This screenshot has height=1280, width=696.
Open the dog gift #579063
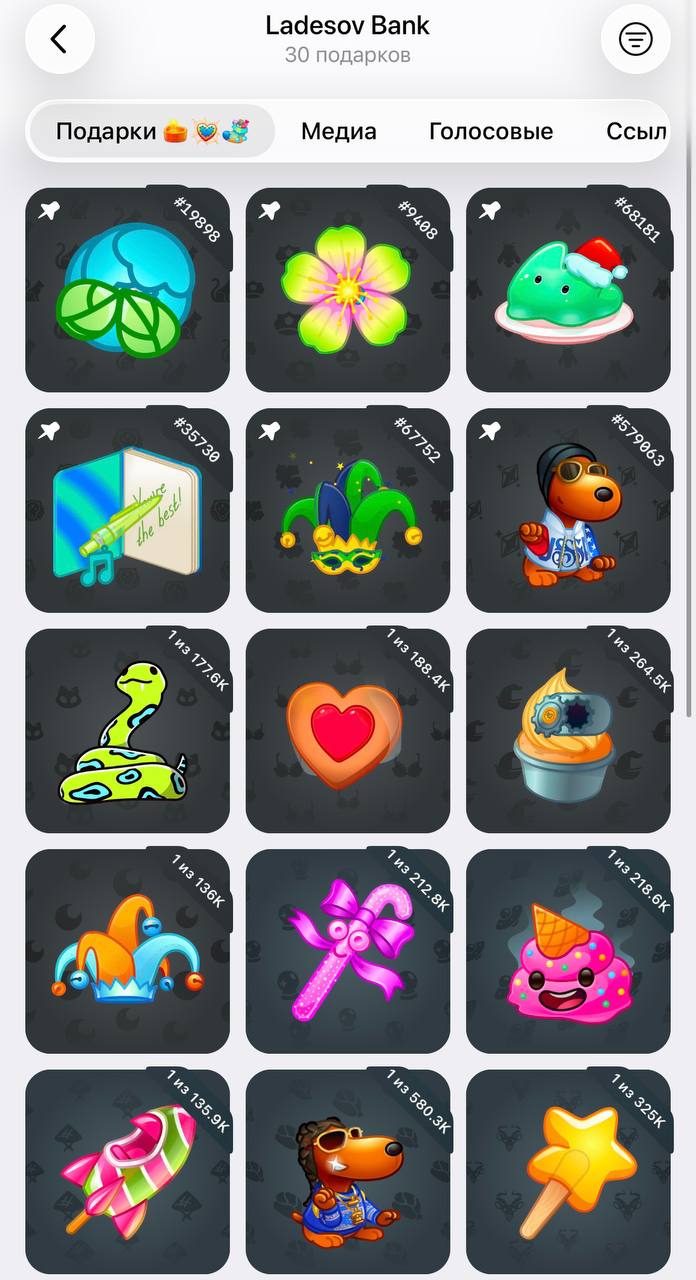click(x=568, y=510)
